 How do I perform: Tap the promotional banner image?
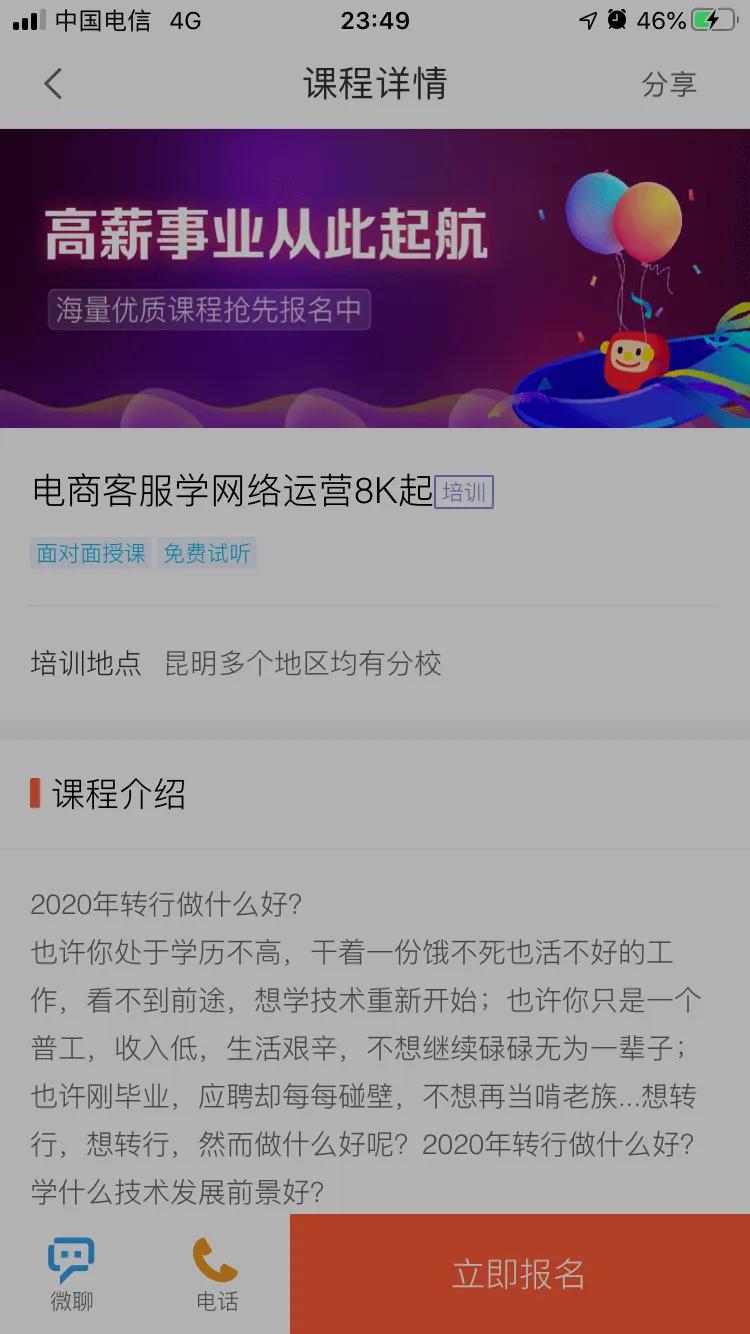[x=375, y=275]
